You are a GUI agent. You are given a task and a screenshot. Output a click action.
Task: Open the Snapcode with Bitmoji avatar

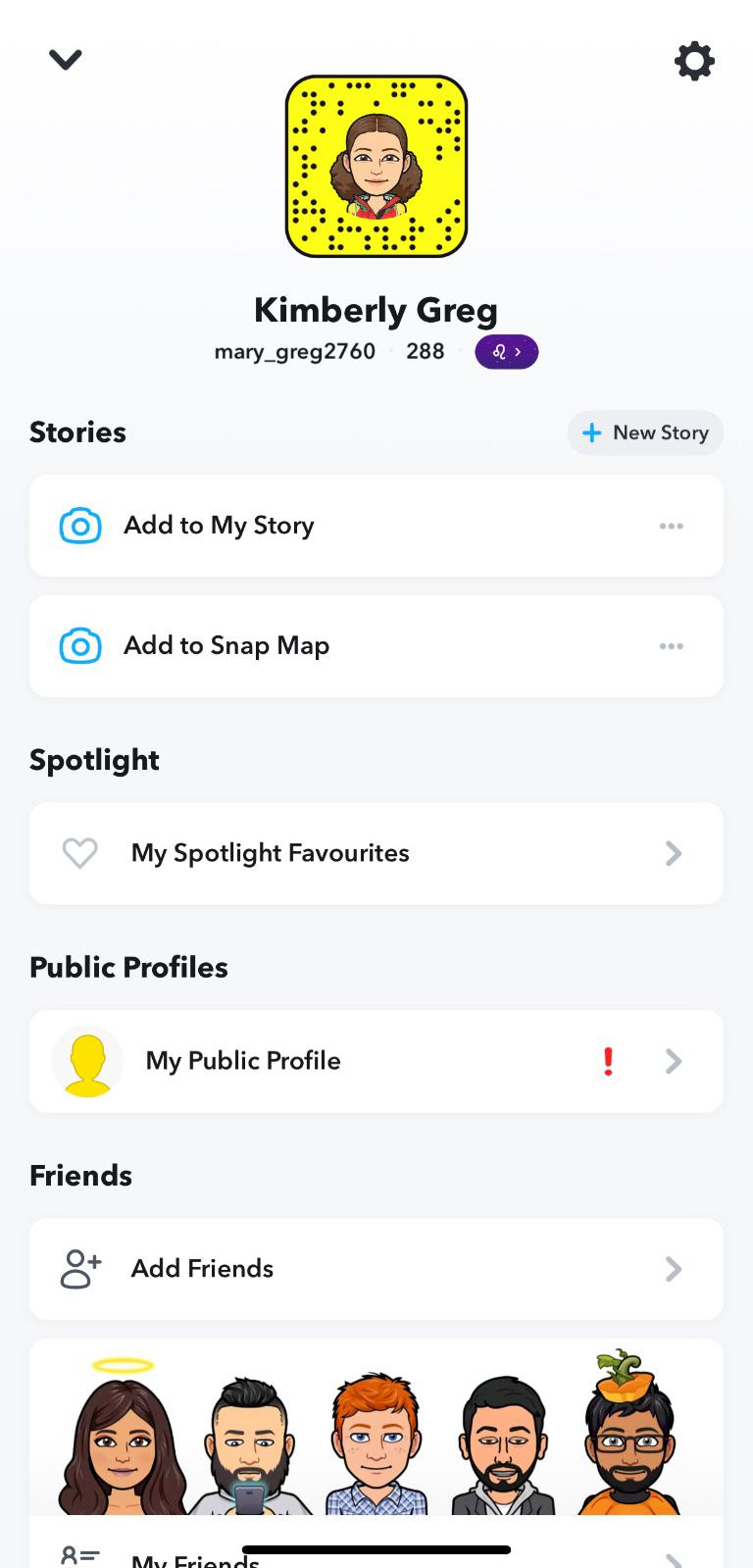click(x=376, y=167)
